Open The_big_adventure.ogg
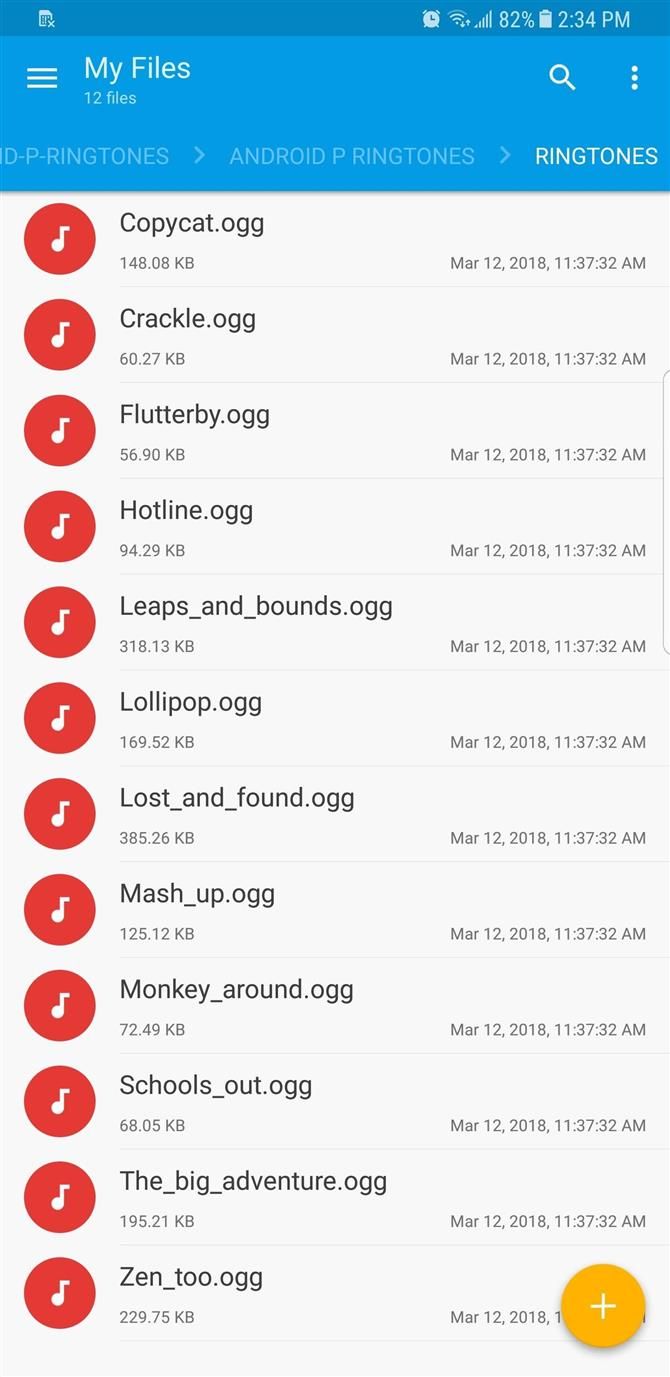This screenshot has width=670, height=1377. point(253,1182)
